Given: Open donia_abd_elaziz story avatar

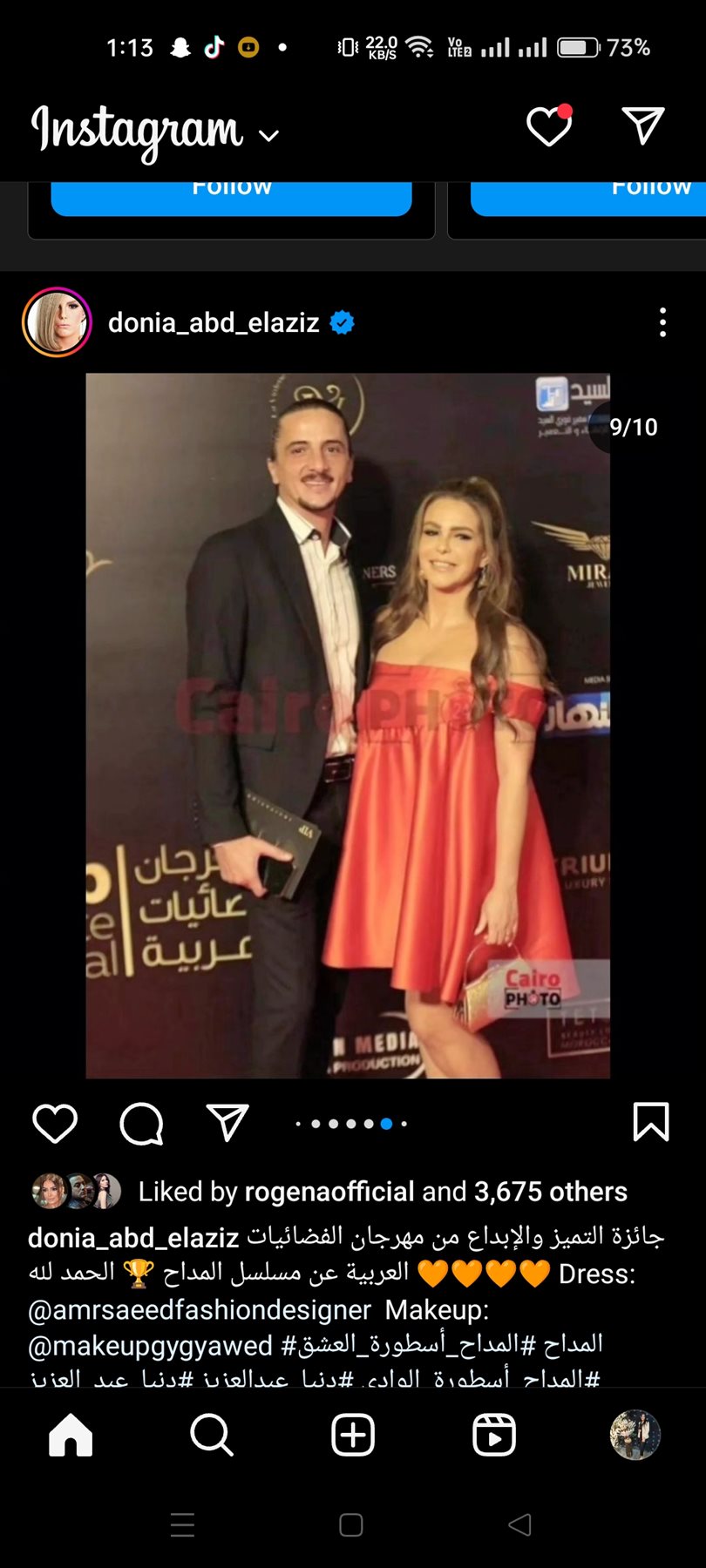Looking at the screenshot, I should click(57, 322).
